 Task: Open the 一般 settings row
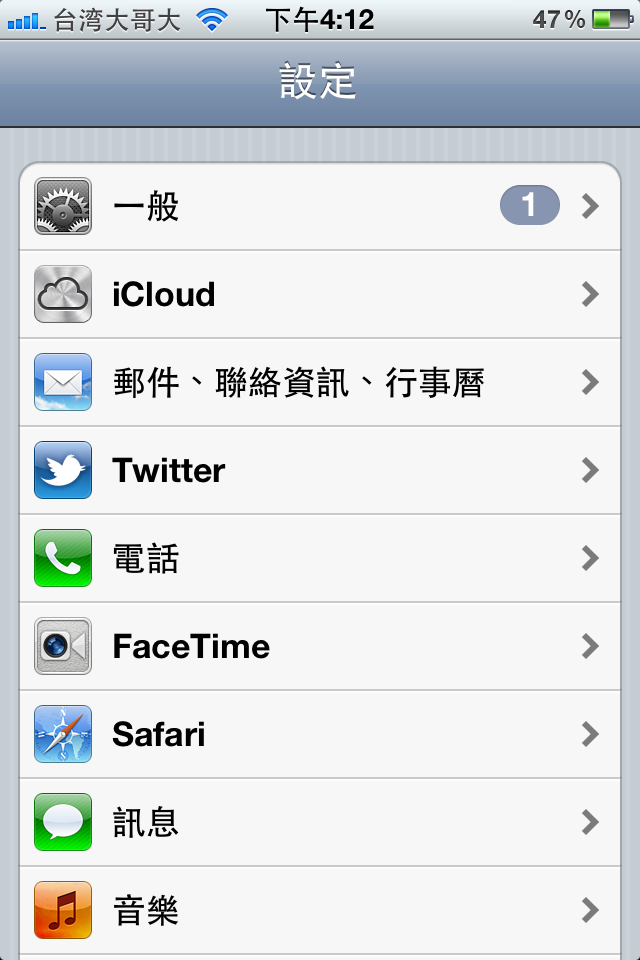coord(320,207)
